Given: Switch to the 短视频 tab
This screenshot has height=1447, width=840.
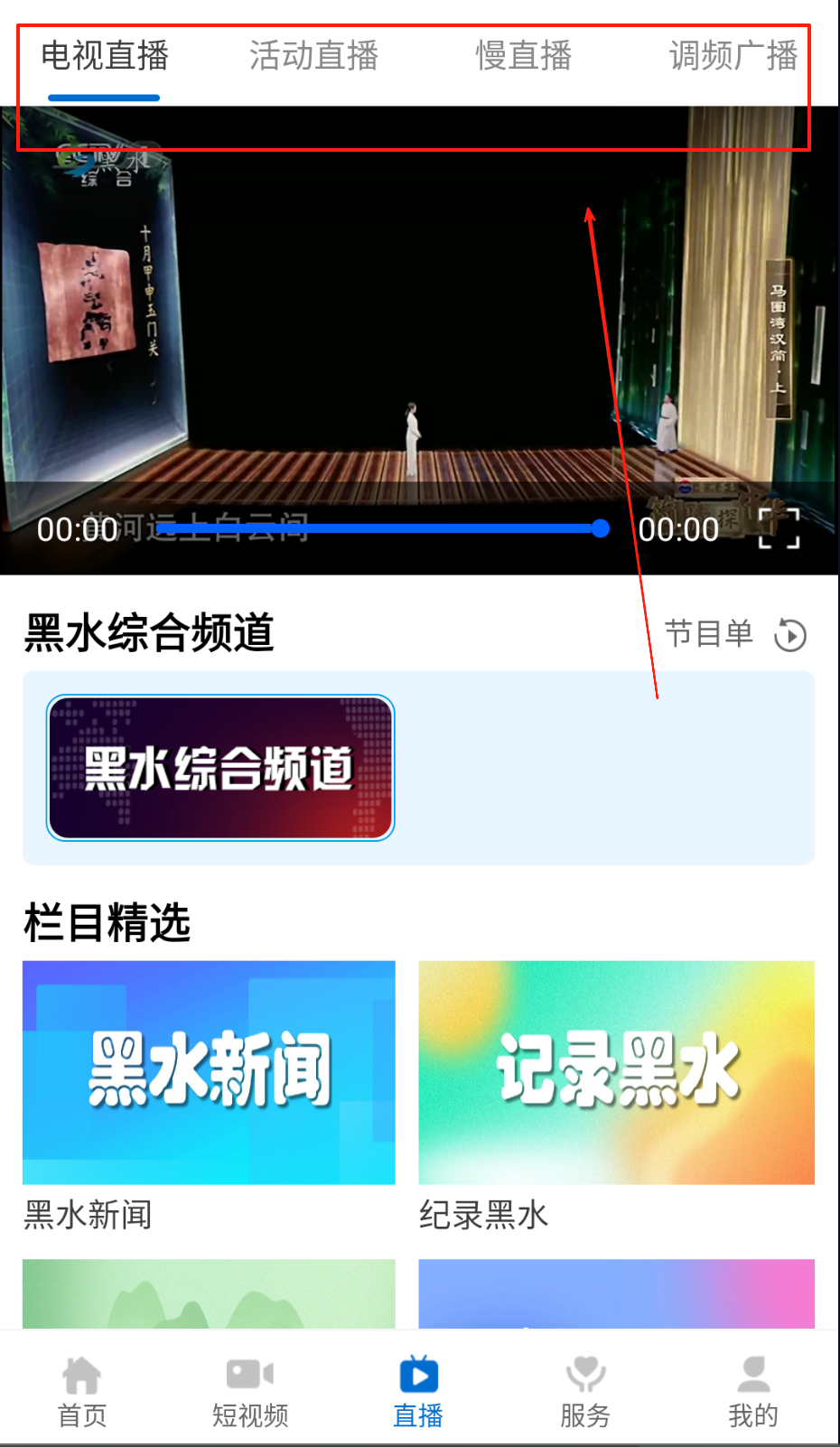Looking at the screenshot, I should point(250,1391).
